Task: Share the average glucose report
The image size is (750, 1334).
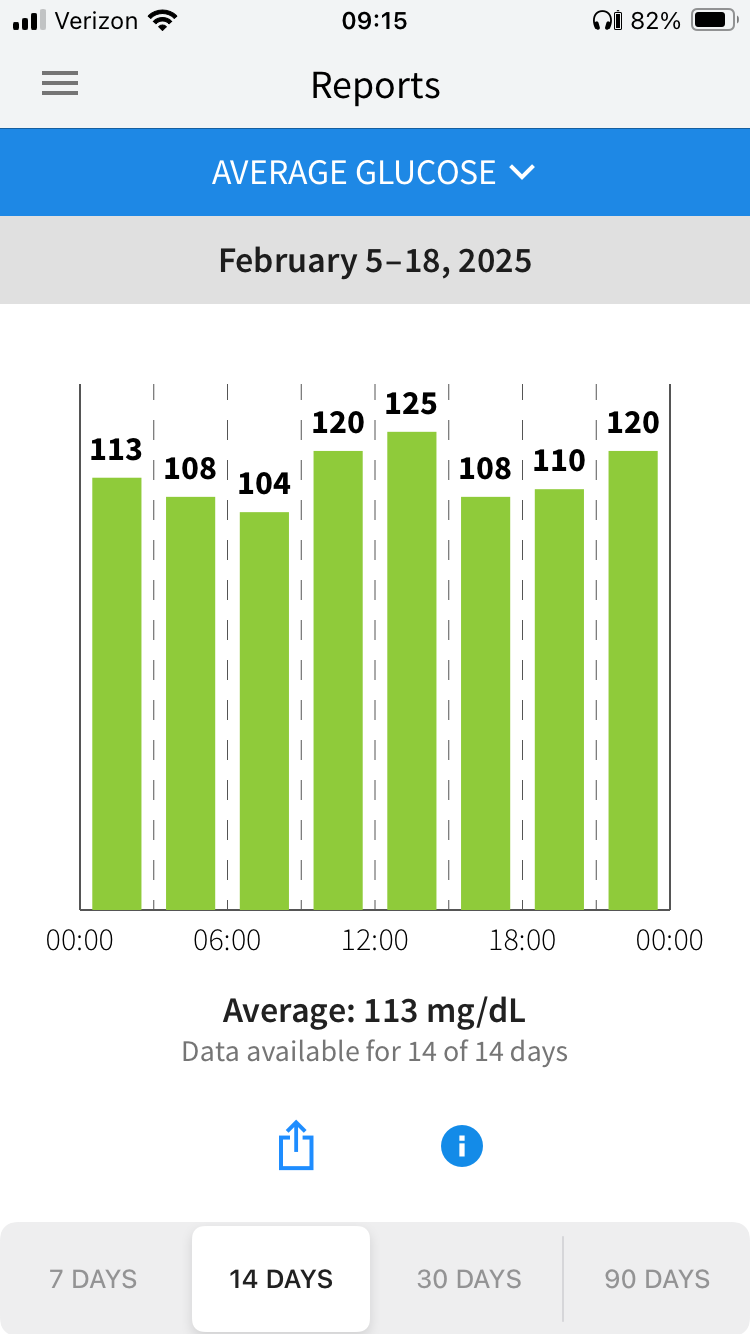Action: coord(296,1146)
